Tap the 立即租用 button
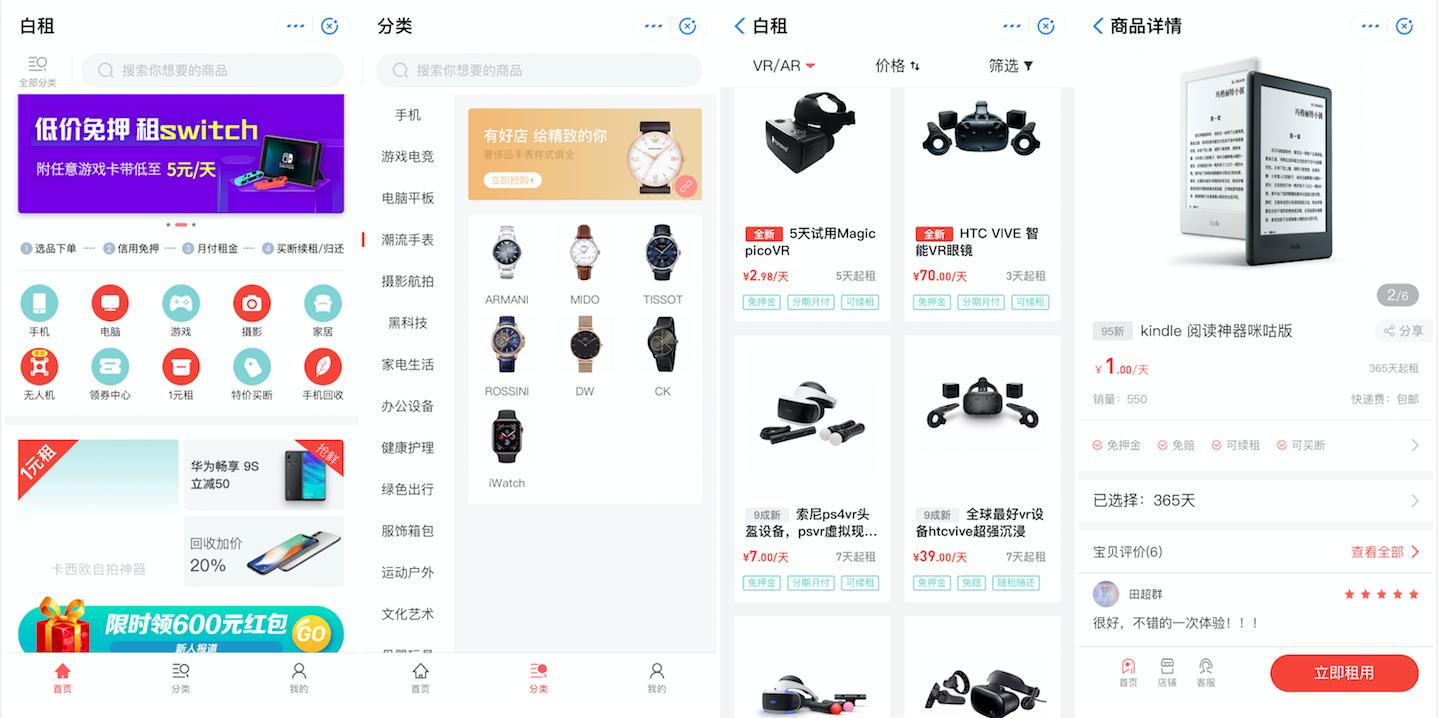1438x718 pixels. click(x=1344, y=673)
